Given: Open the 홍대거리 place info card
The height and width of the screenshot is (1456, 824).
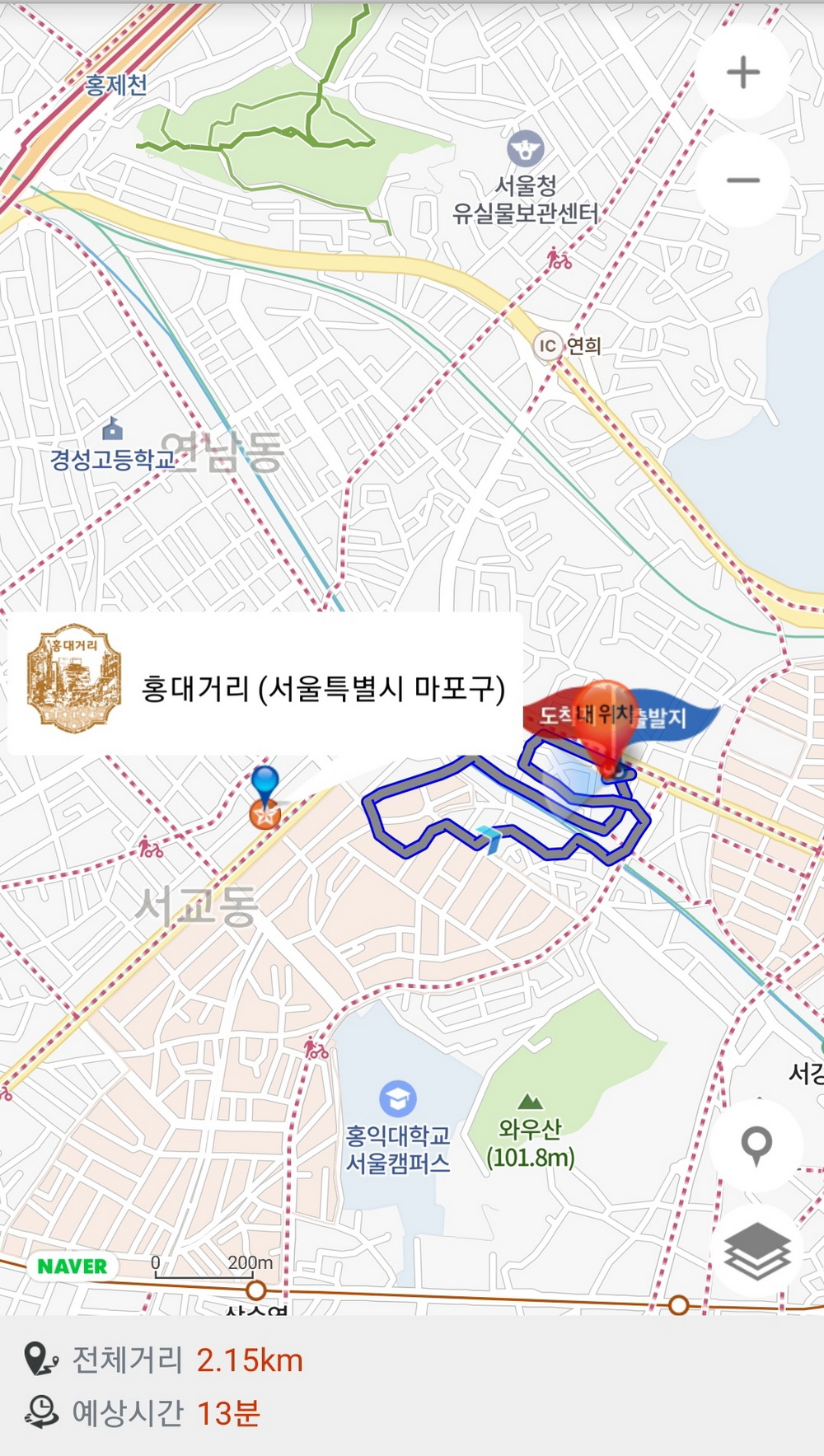Looking at the screenshot, I should coord(265,685).
